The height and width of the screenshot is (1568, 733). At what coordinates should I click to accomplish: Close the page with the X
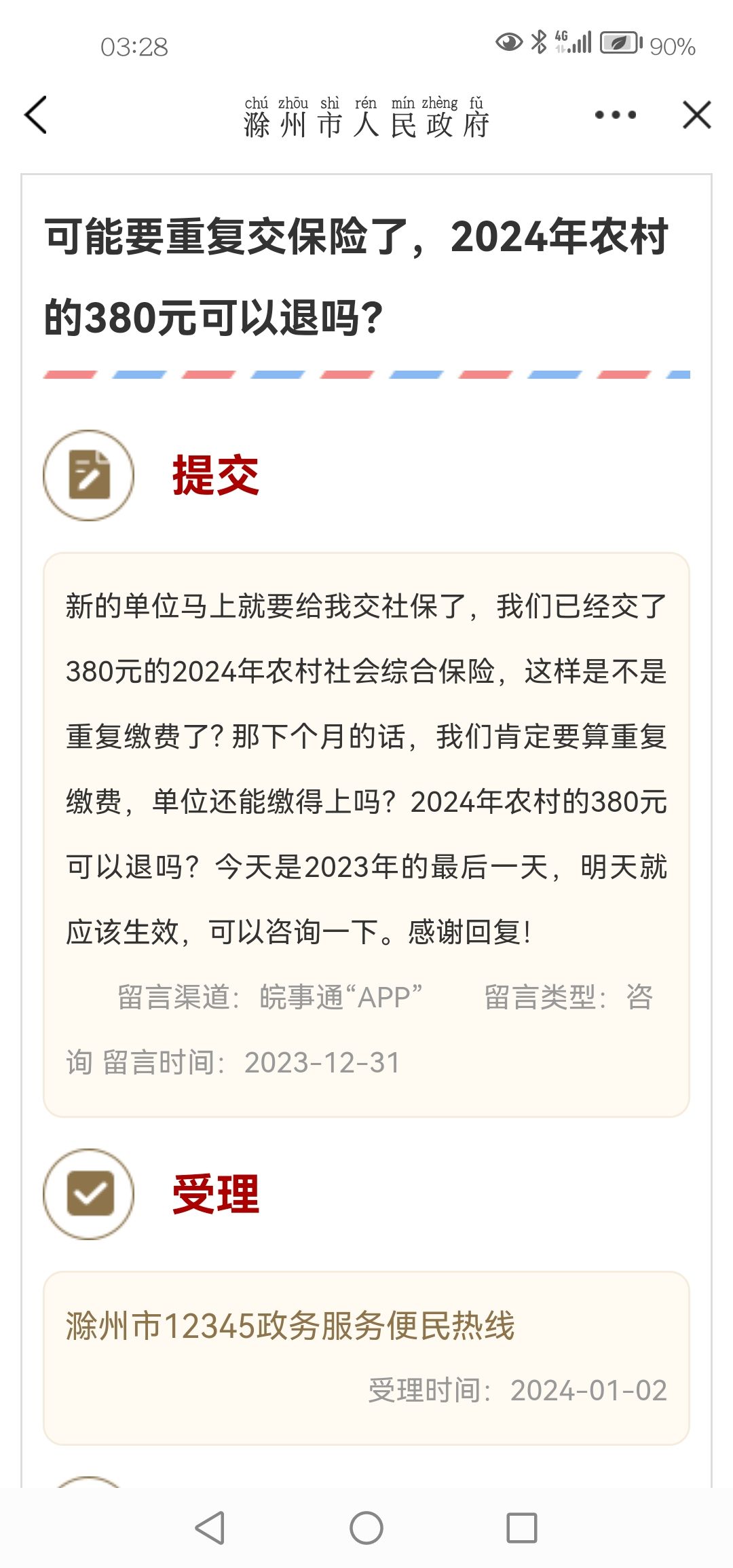(697, 115)
